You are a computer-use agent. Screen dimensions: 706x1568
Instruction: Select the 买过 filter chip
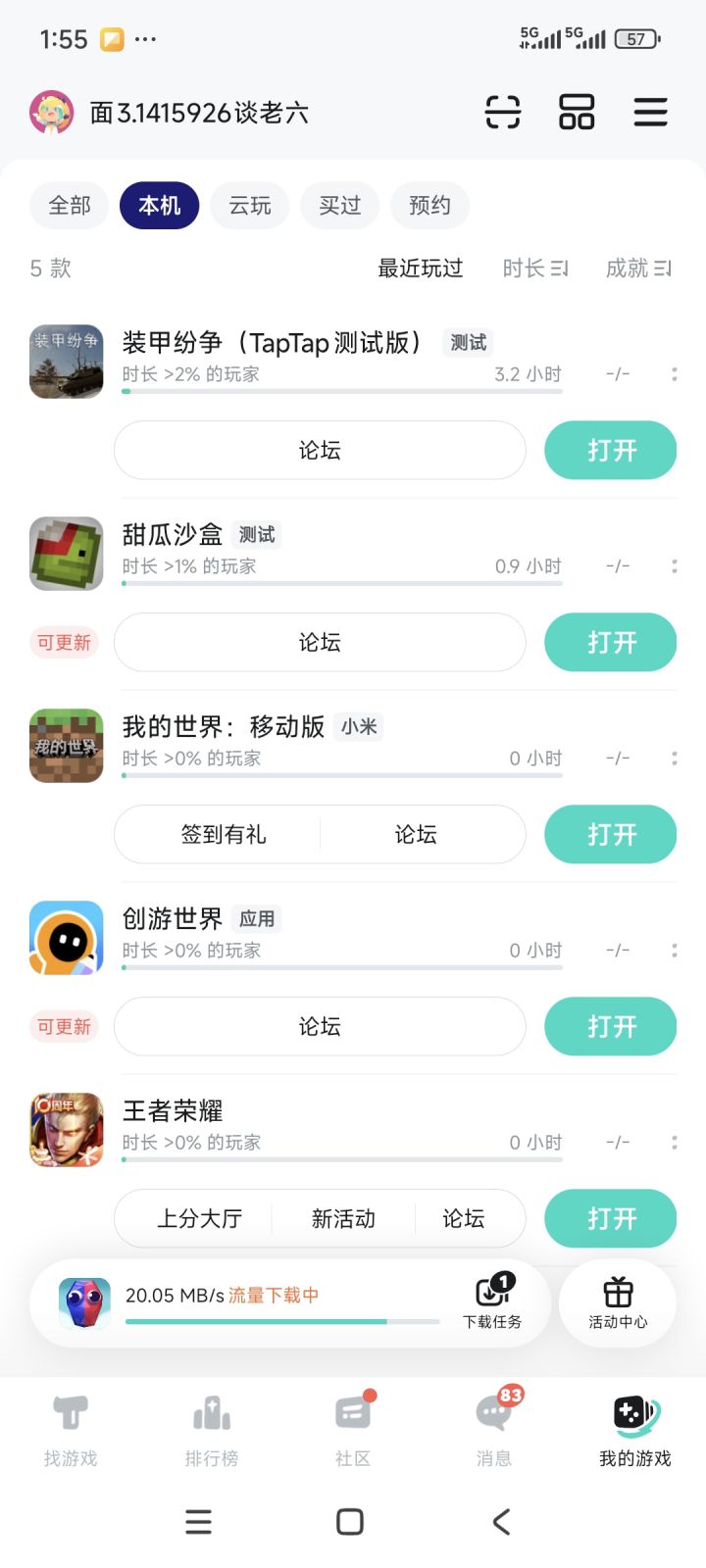coord(339,205)
